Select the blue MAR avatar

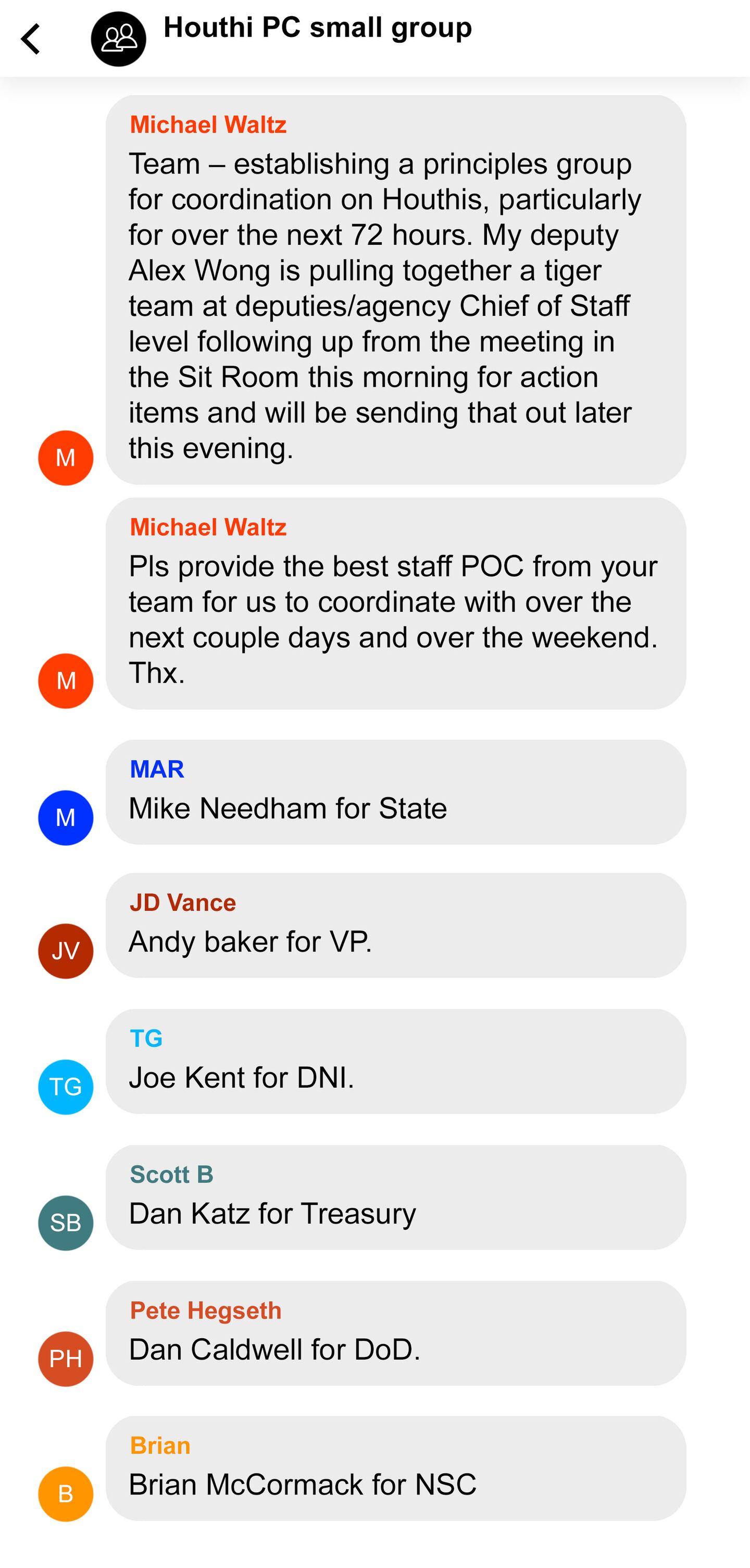coord(66,818)
